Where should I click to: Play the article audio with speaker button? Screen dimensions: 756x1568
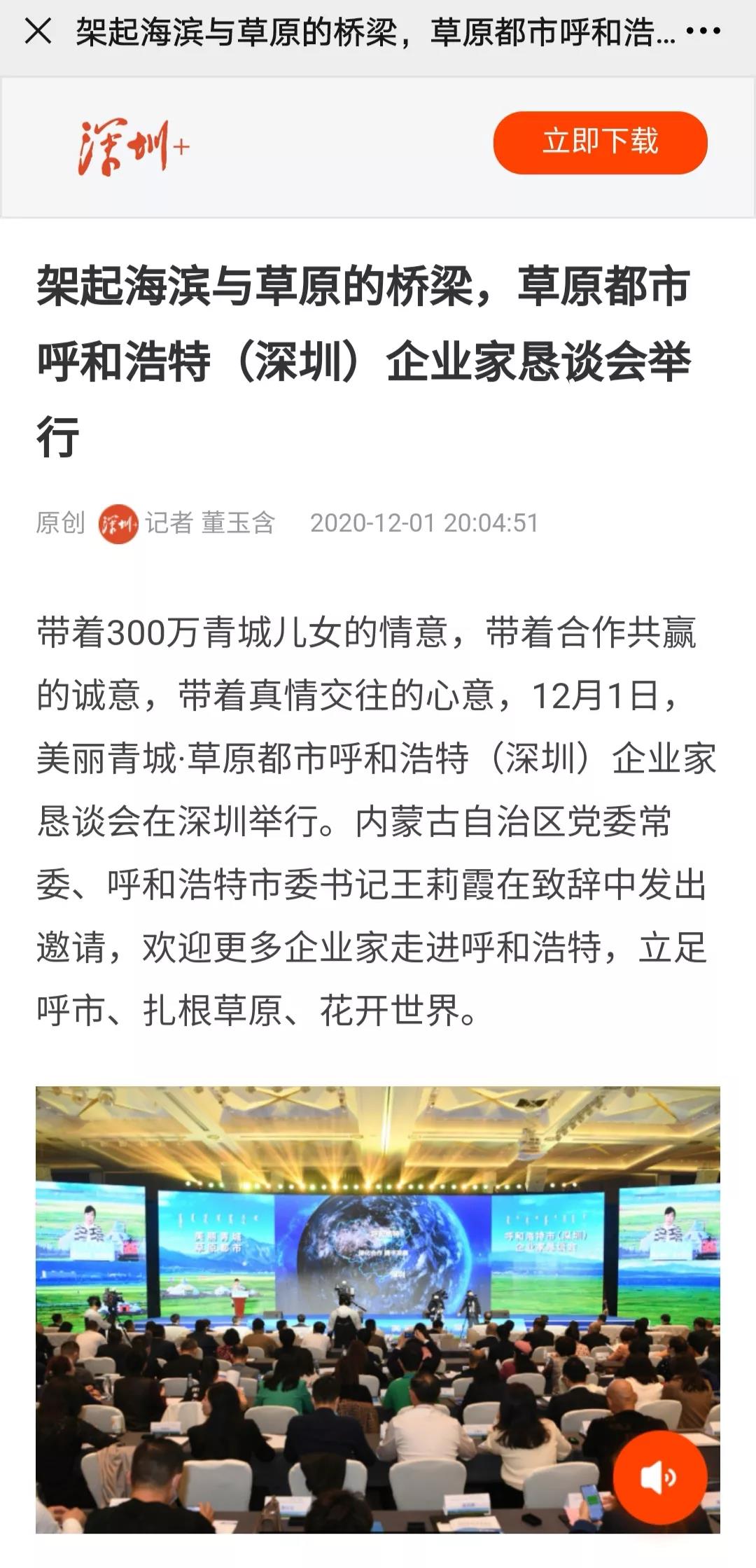pyautogui.click(x=659, y=1478)
